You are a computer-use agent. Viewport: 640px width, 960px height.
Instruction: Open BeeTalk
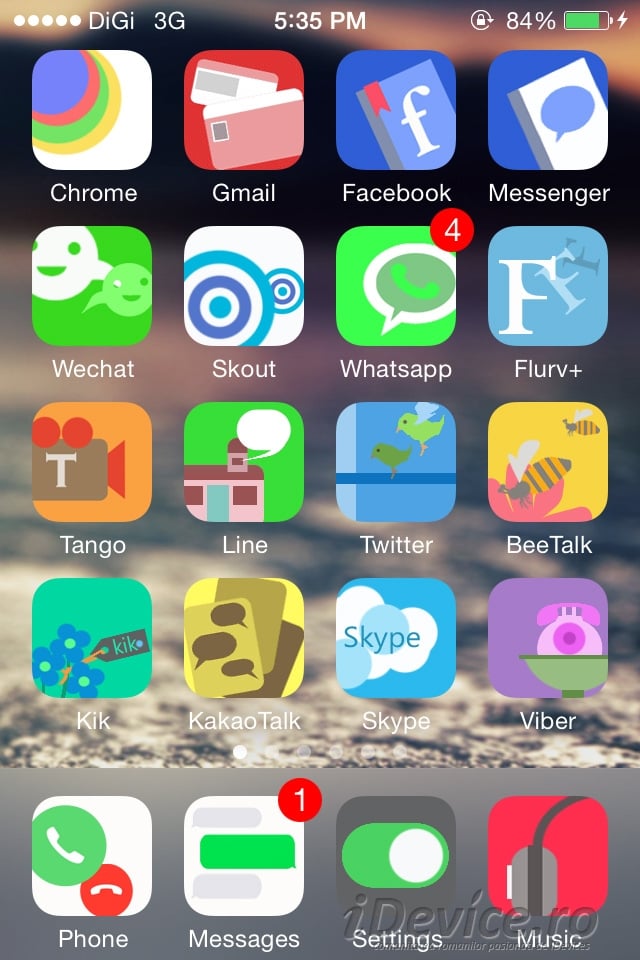(548, 462)
